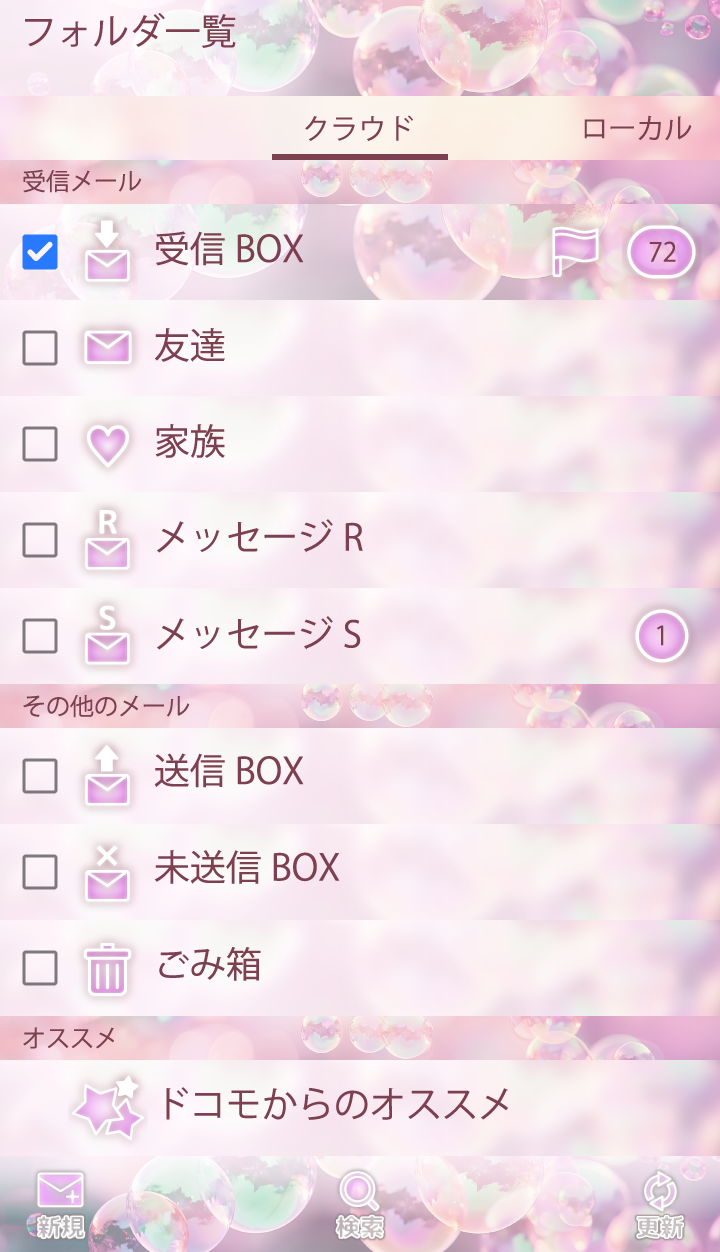Mark the メッセージ S checkbox
The width and height of the screenshot is (720, 1252).
(40, 636)
